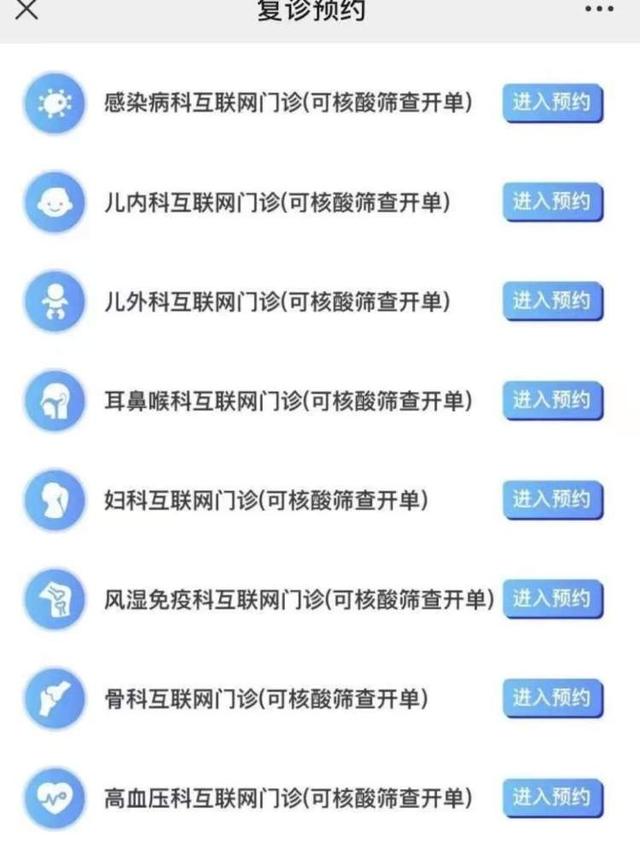Tap 进入预约 for 妇科互联网门诊
This screenshot has width=640, height=855.
[x=552, y=499]
